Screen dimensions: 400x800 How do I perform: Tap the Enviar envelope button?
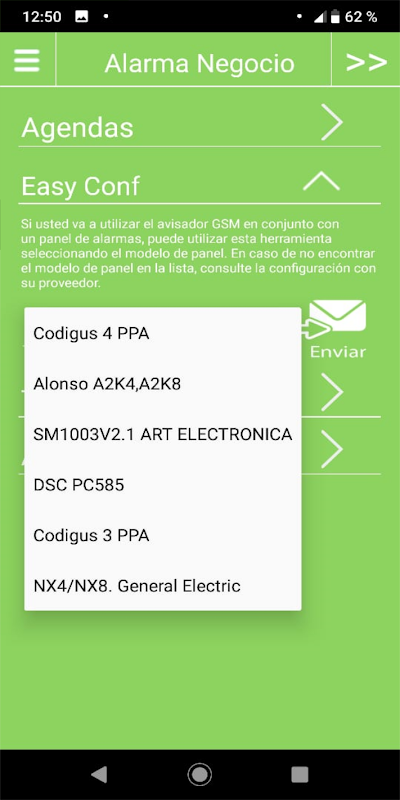(337, 329)
